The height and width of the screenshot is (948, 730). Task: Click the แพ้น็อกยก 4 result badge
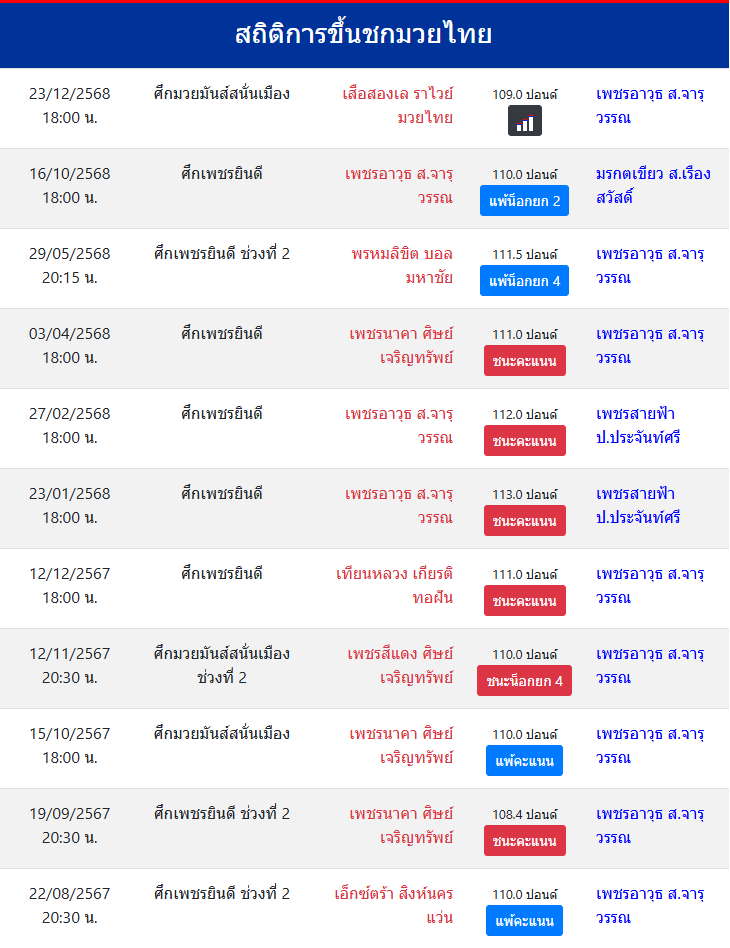(x=524, y=280)
